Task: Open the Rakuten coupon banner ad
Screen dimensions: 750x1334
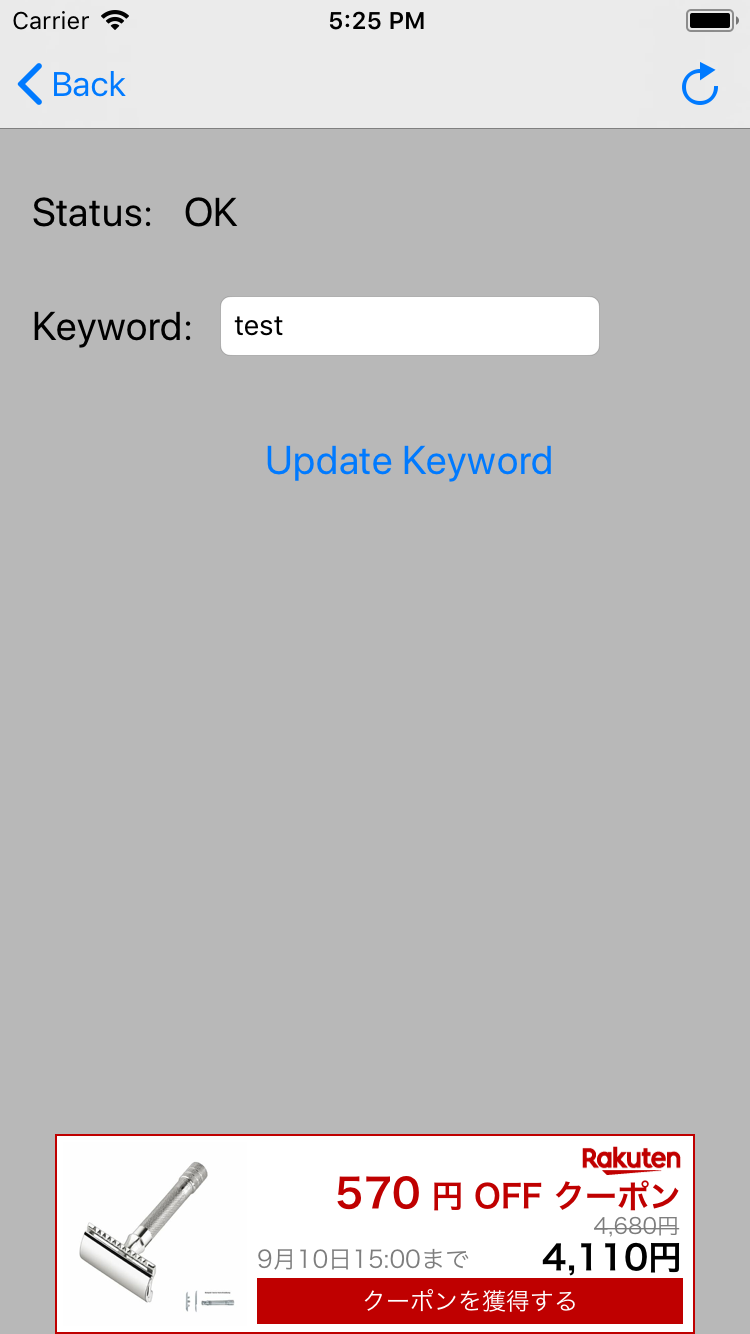Action: [375, 1234]
